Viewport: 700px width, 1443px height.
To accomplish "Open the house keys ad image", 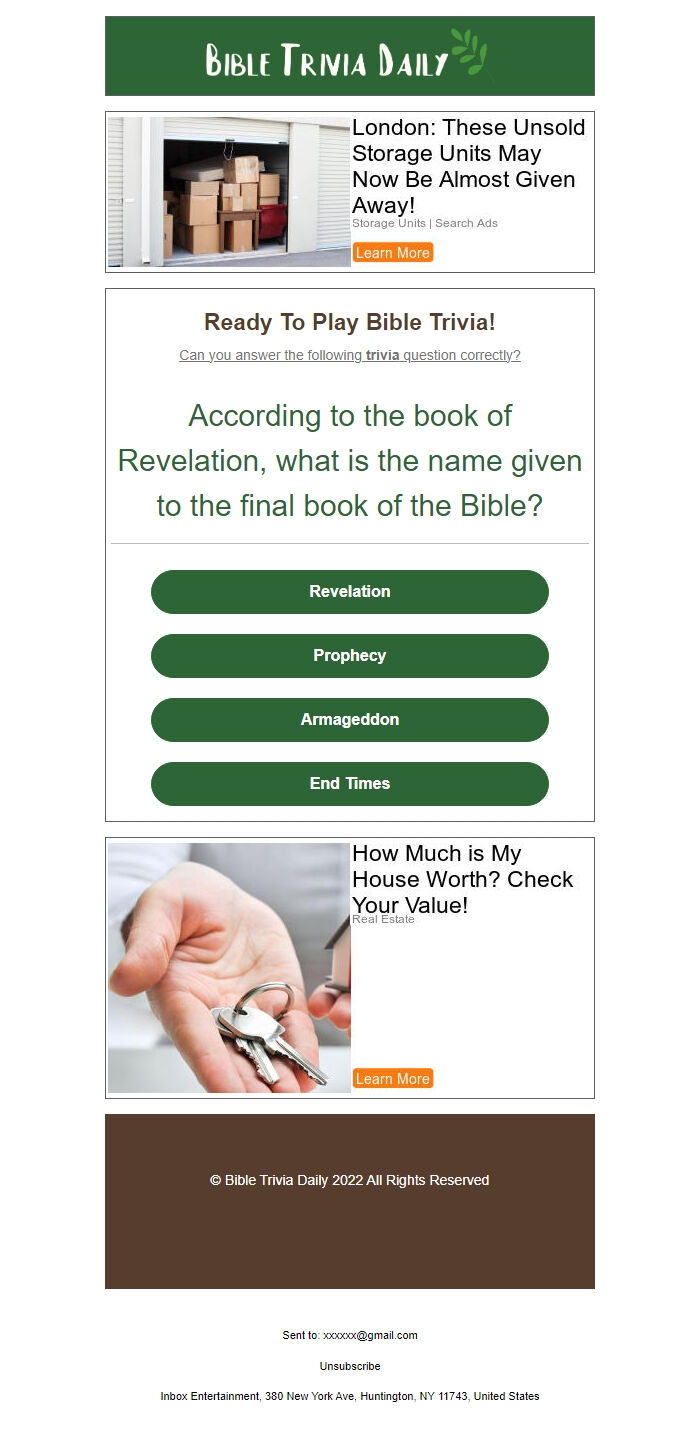I will [x=229, y=968].
